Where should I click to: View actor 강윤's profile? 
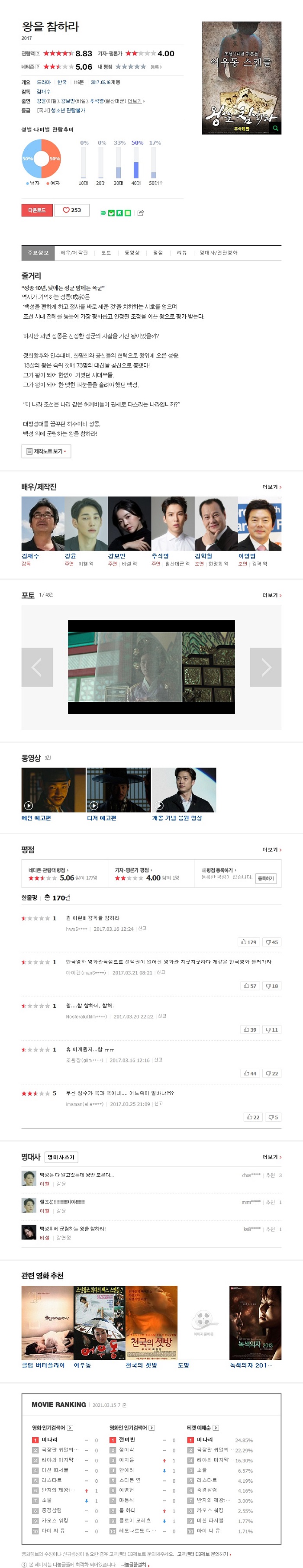70,556
